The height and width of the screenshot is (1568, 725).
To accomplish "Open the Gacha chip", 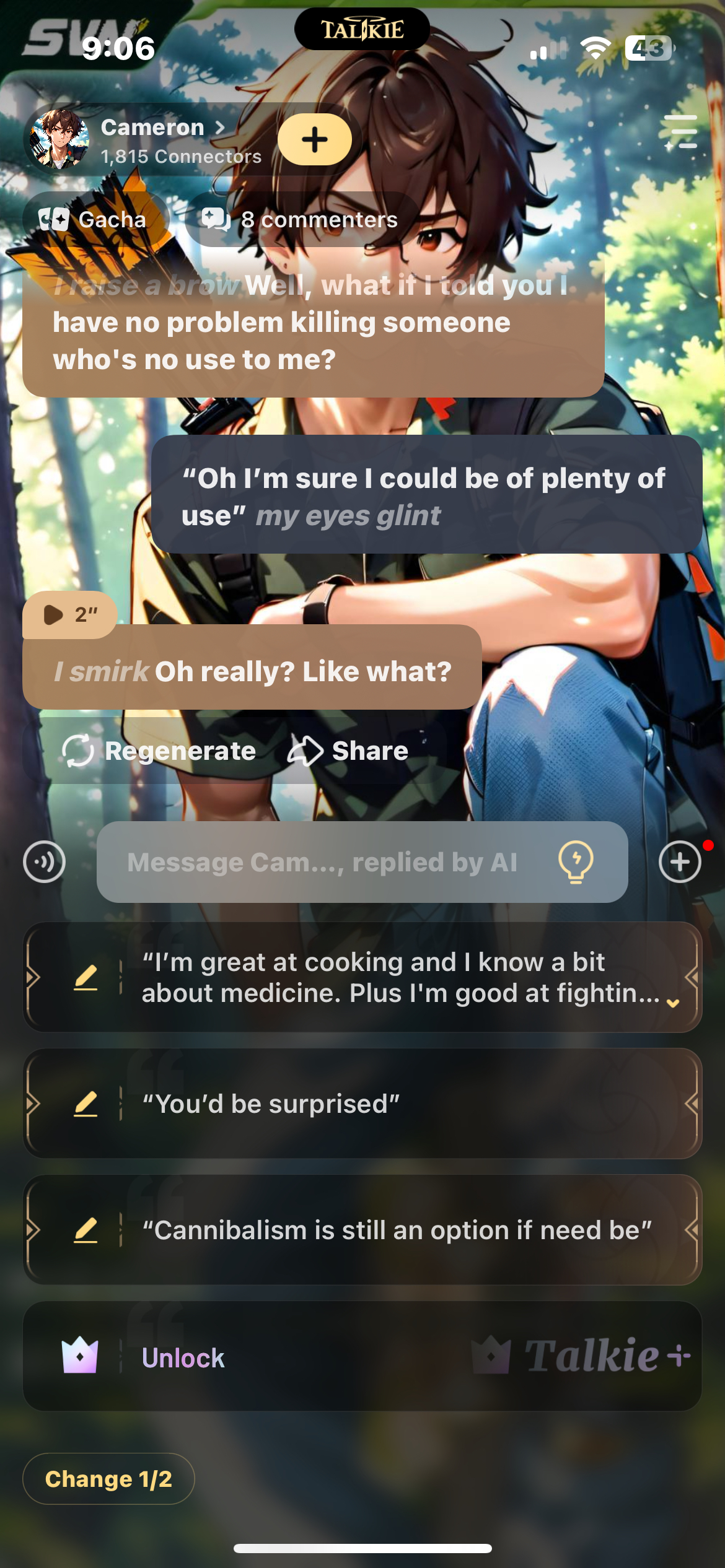I will (x=94, y=220).
